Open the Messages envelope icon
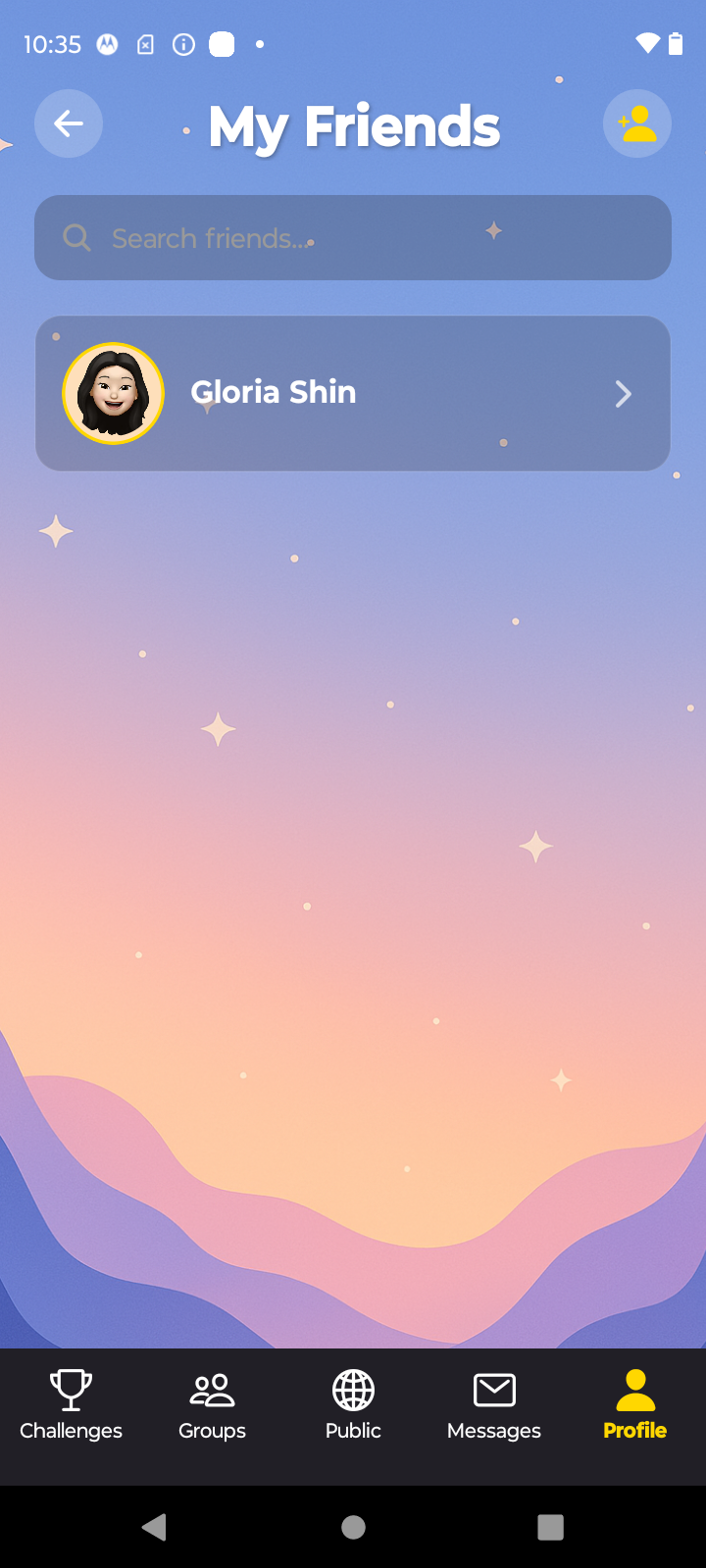Image resolution: width=706 pixels, height=1568 pixels. pos(493,1389)
